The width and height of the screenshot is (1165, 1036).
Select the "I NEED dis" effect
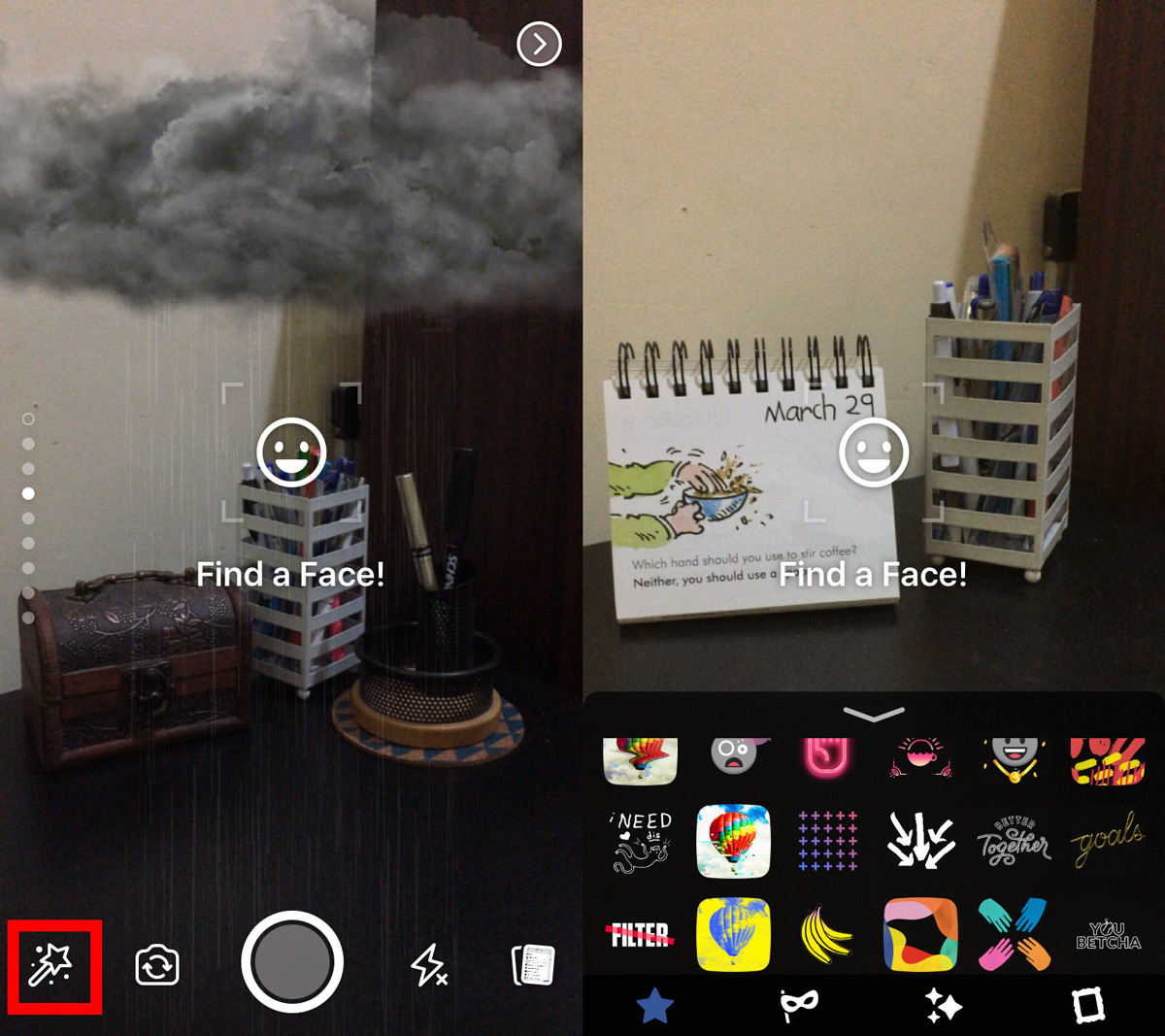point(641,840)
